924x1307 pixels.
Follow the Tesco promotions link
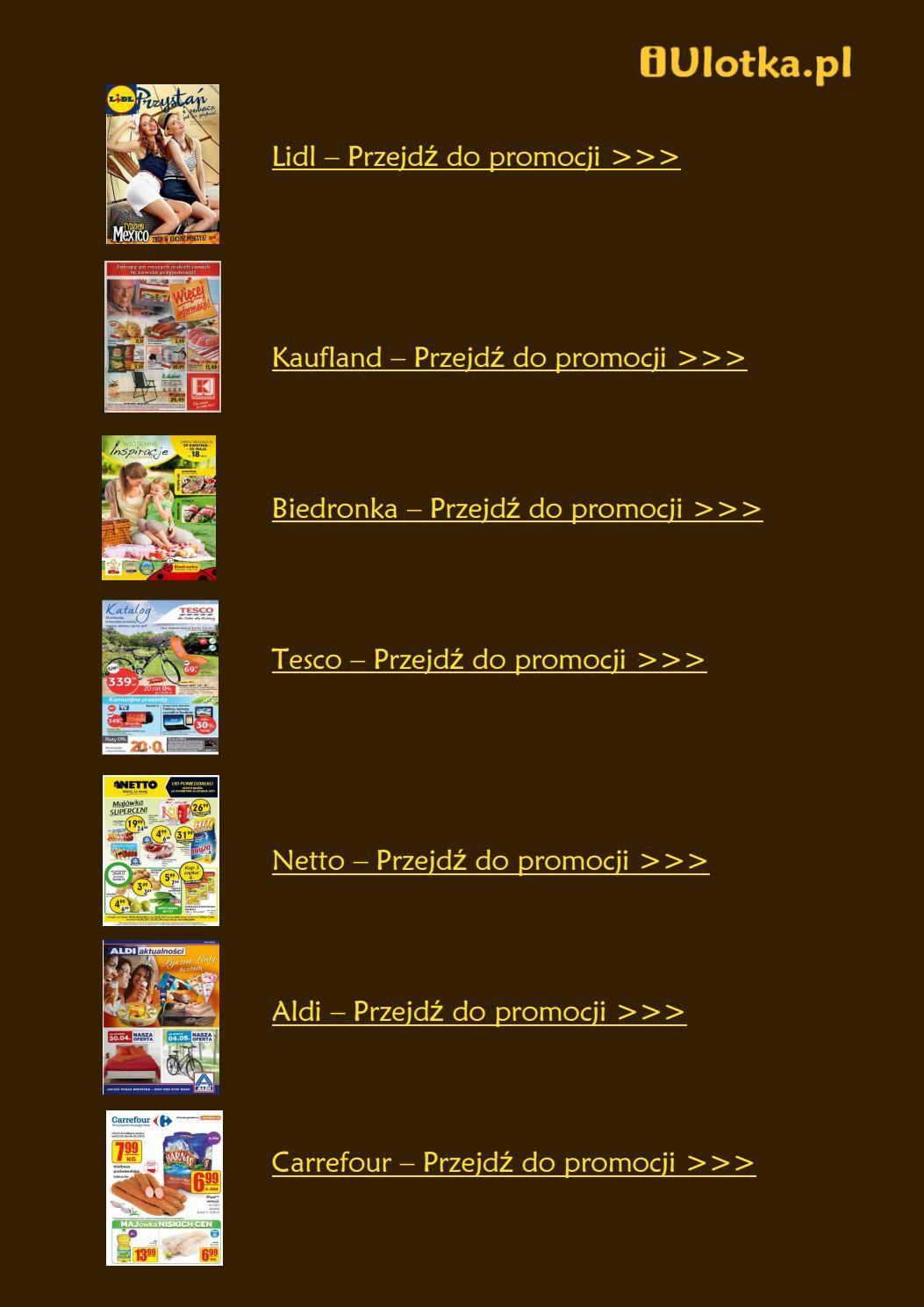point(489,660)
